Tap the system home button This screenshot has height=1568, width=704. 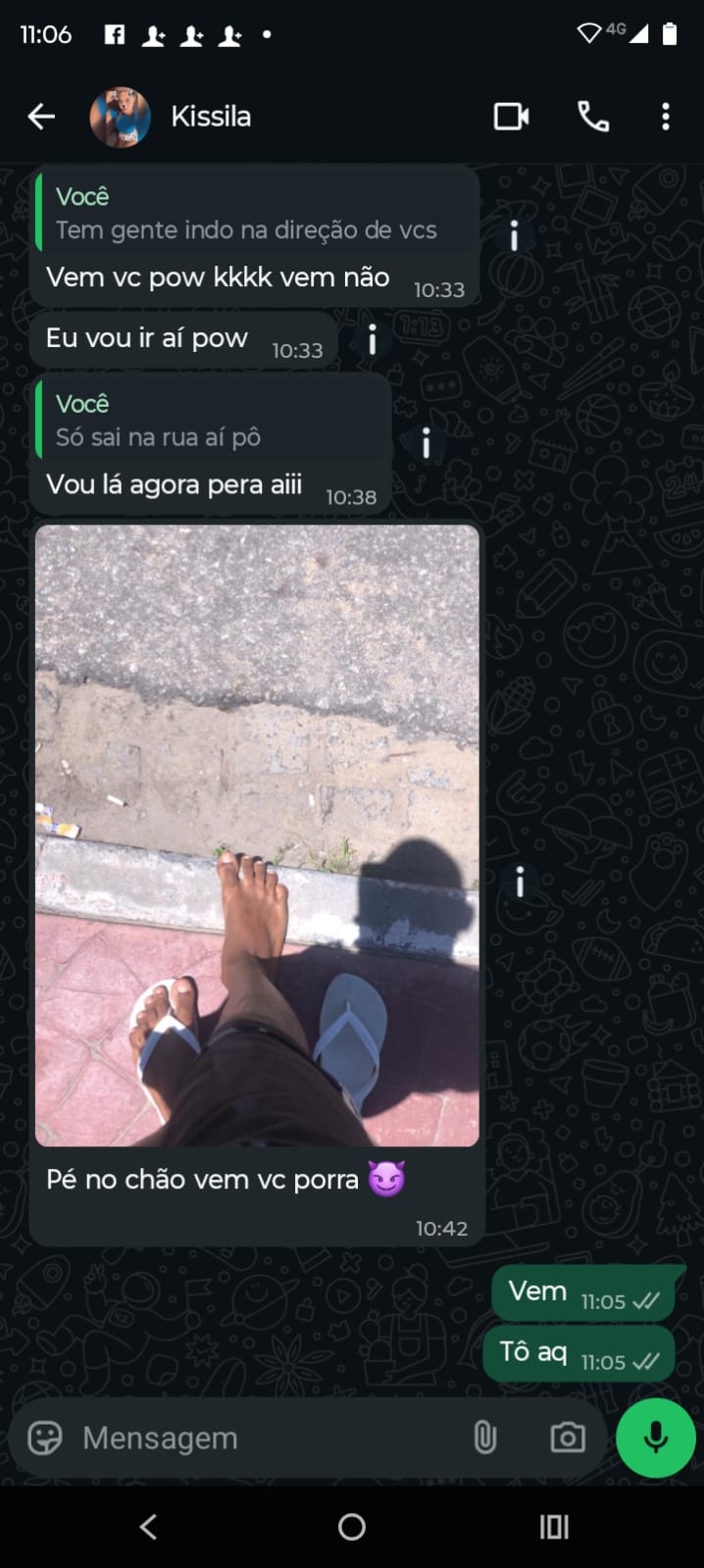pyautogui.click(x=351, y=1527)
